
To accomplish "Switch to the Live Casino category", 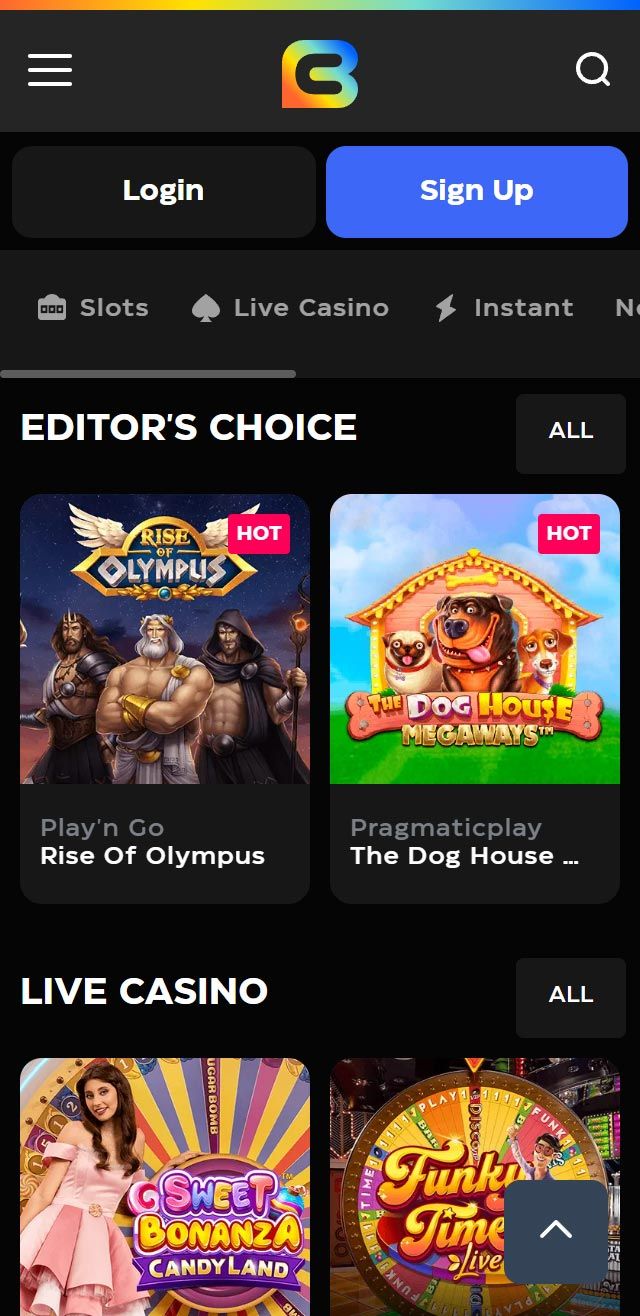I will click(290, 308).
